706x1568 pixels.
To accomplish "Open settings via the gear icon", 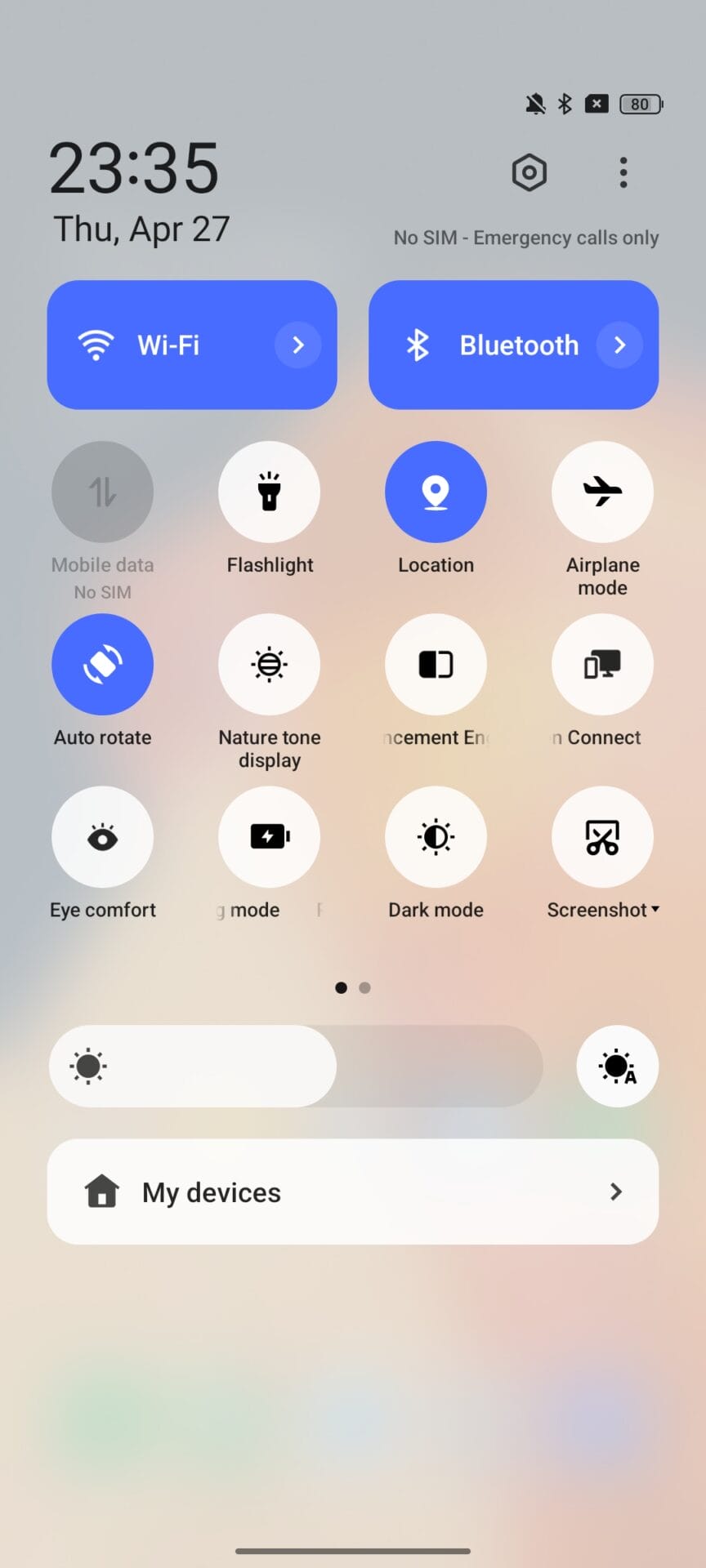I will click(x=529, y=172).
